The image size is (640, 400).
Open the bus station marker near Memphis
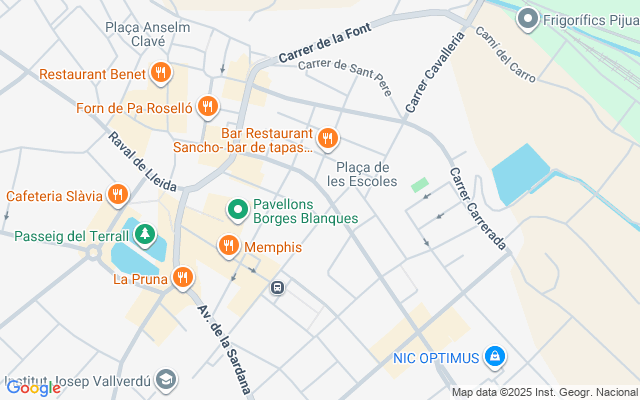point(277,288)
